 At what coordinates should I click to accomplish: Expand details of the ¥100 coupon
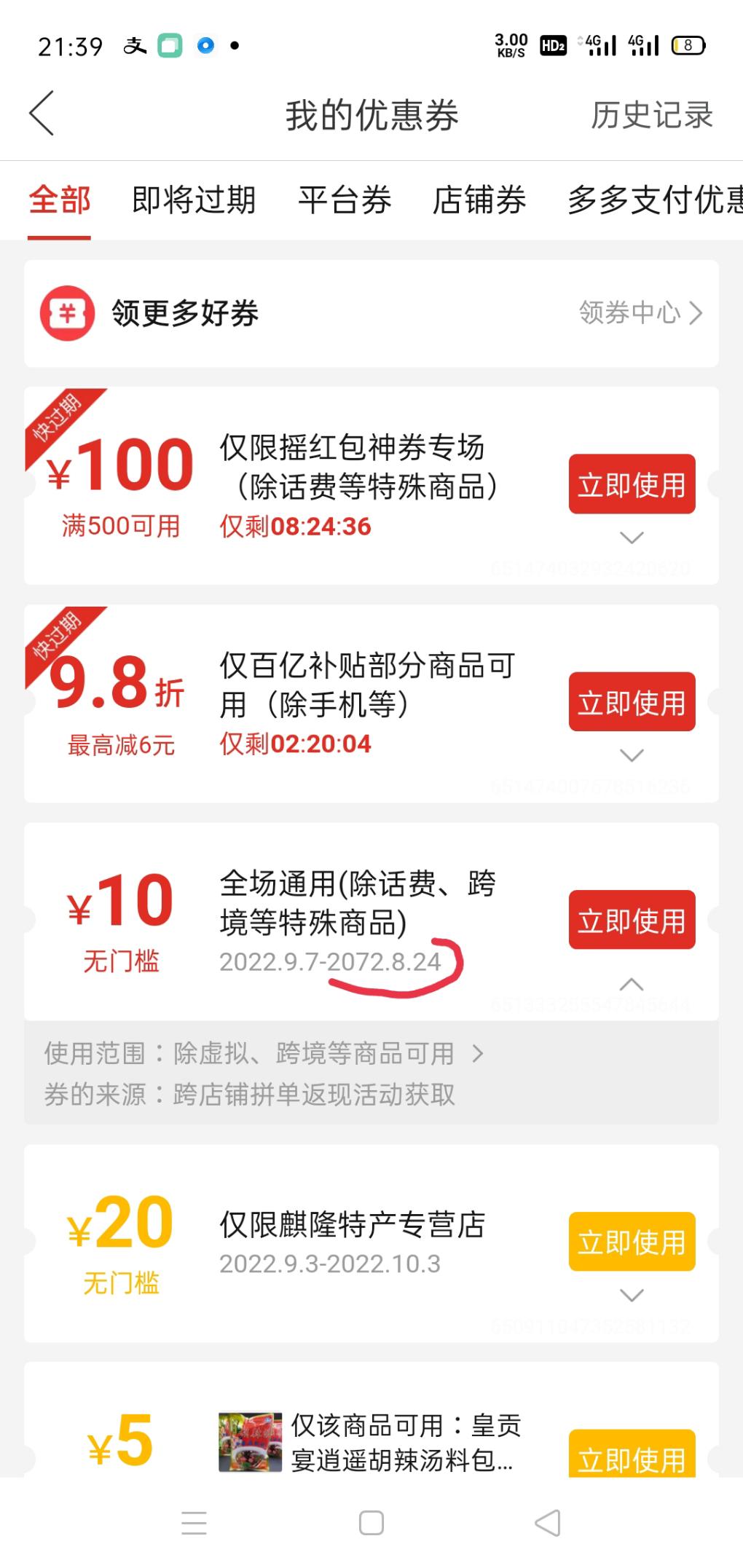coord(632,537)
